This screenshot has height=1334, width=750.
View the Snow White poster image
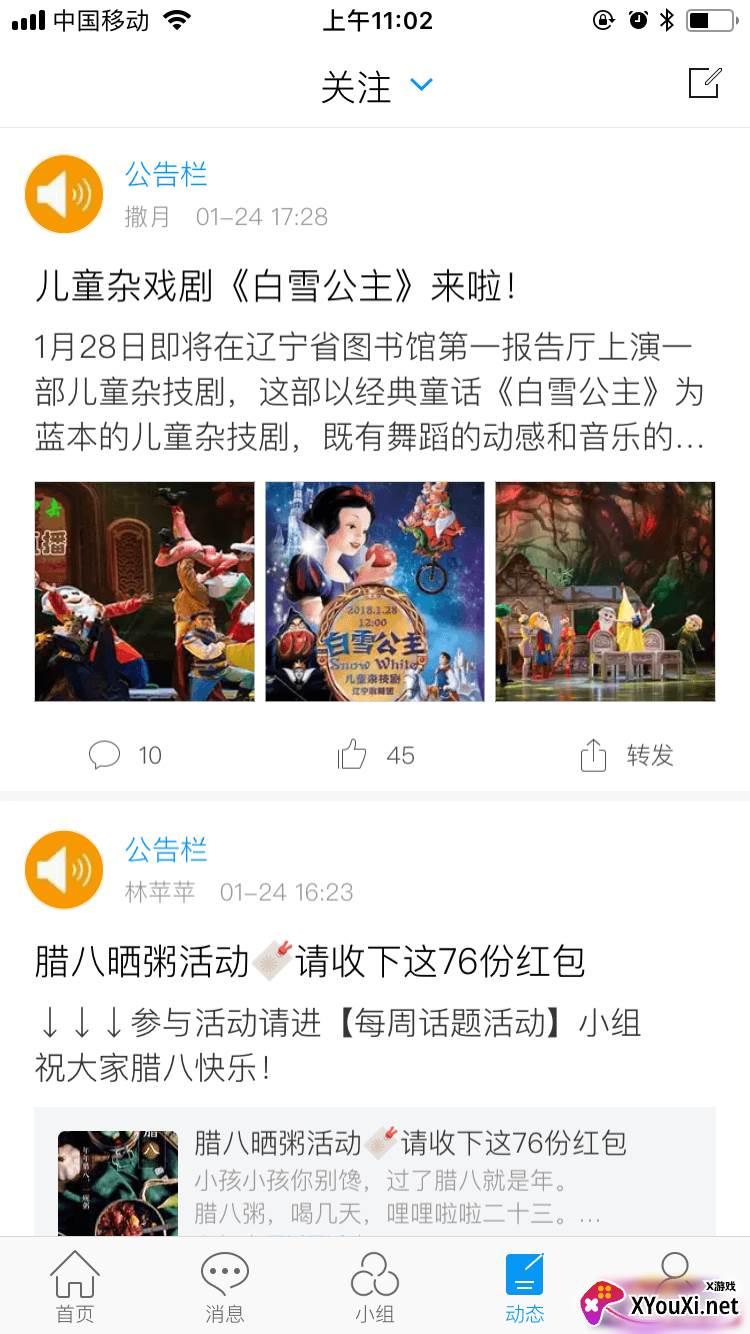pos(375,592)
